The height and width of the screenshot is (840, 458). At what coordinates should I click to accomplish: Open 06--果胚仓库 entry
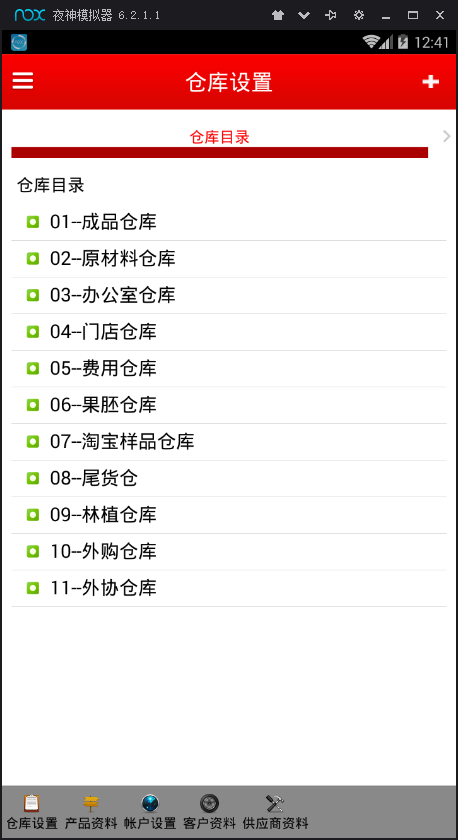(229, 405)
